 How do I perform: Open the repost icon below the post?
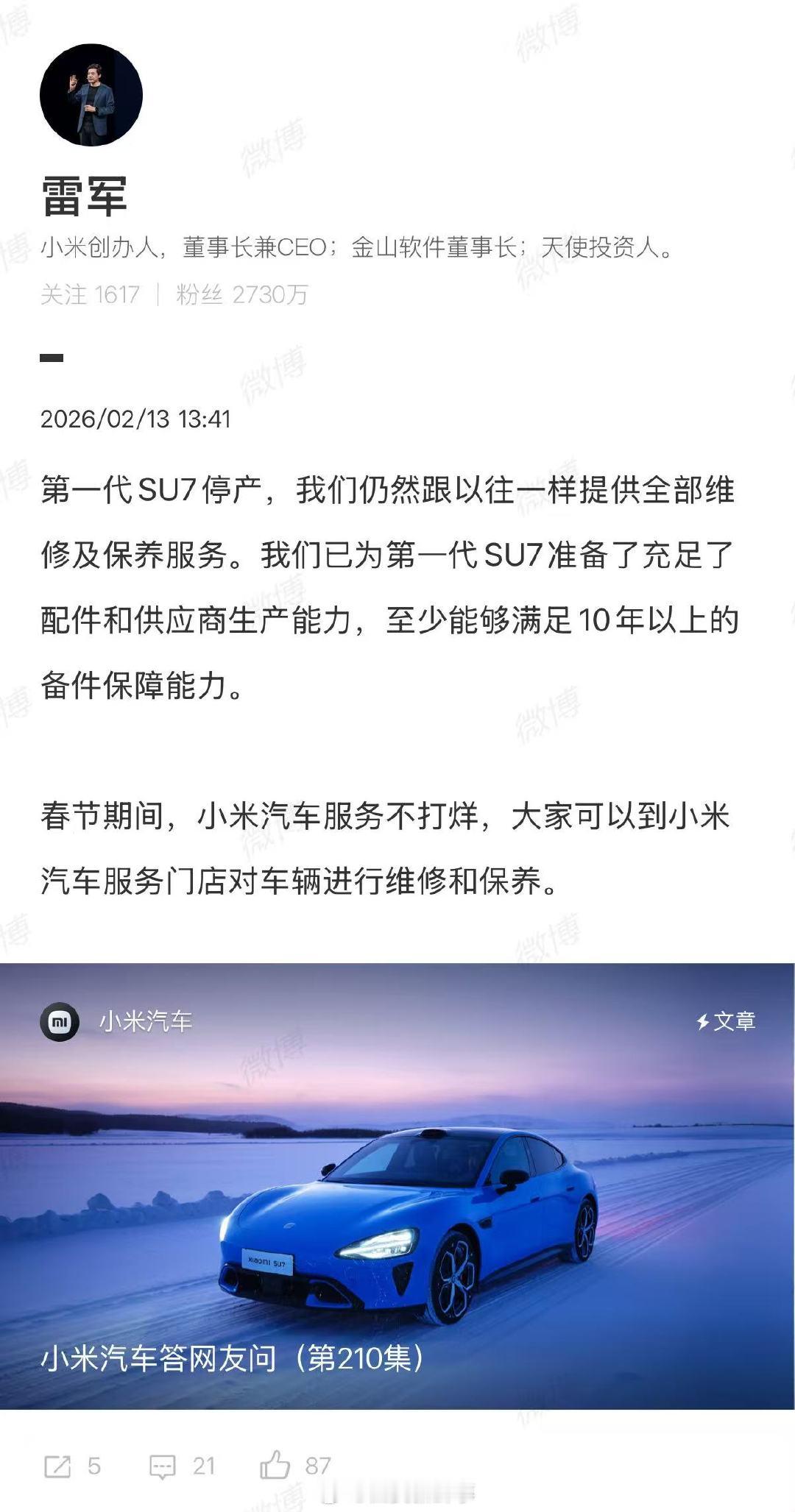point(59,1466)
